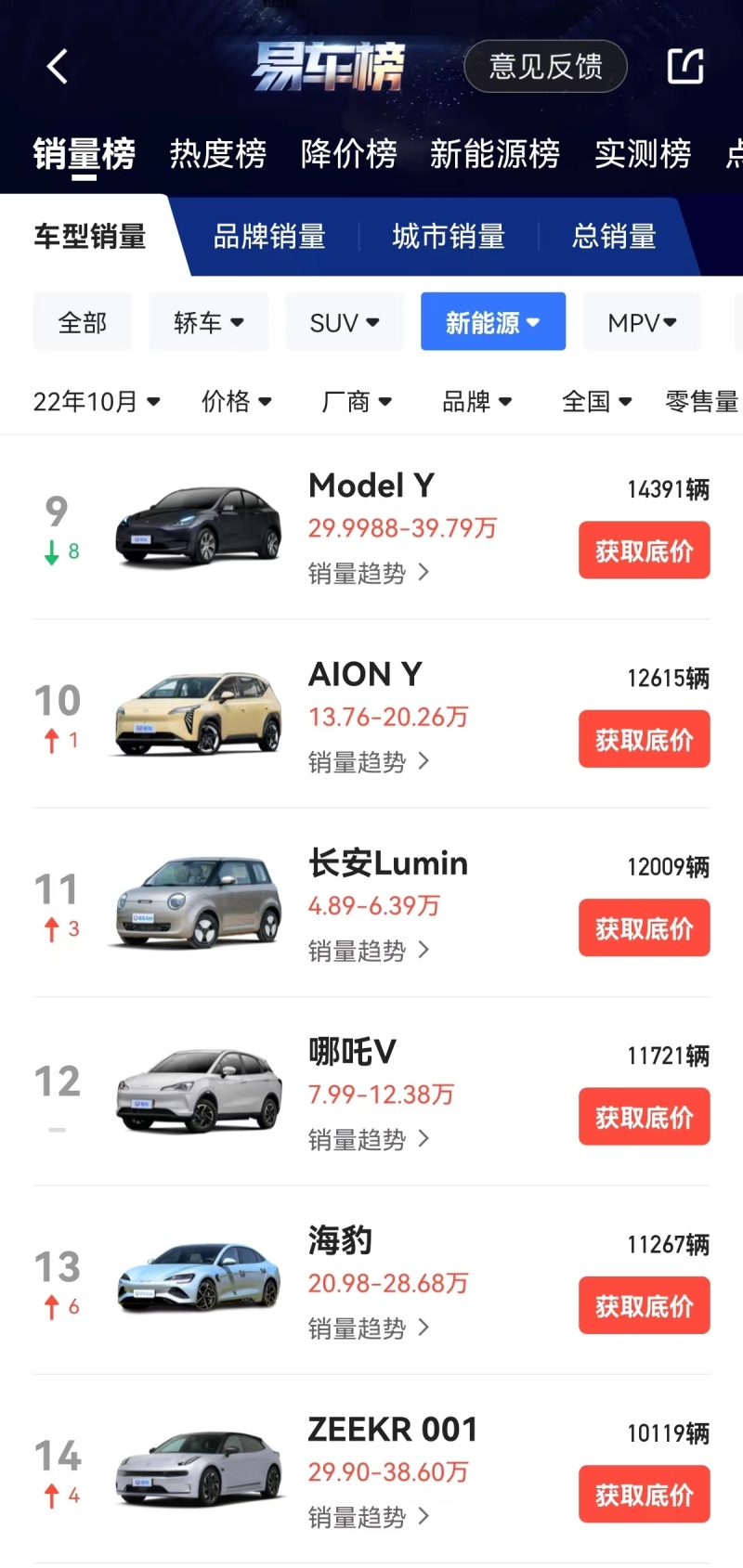Viewport: 743px width, 1568px height.
Task: Switch to the 热度榜 tab
Action: [217, 153]
